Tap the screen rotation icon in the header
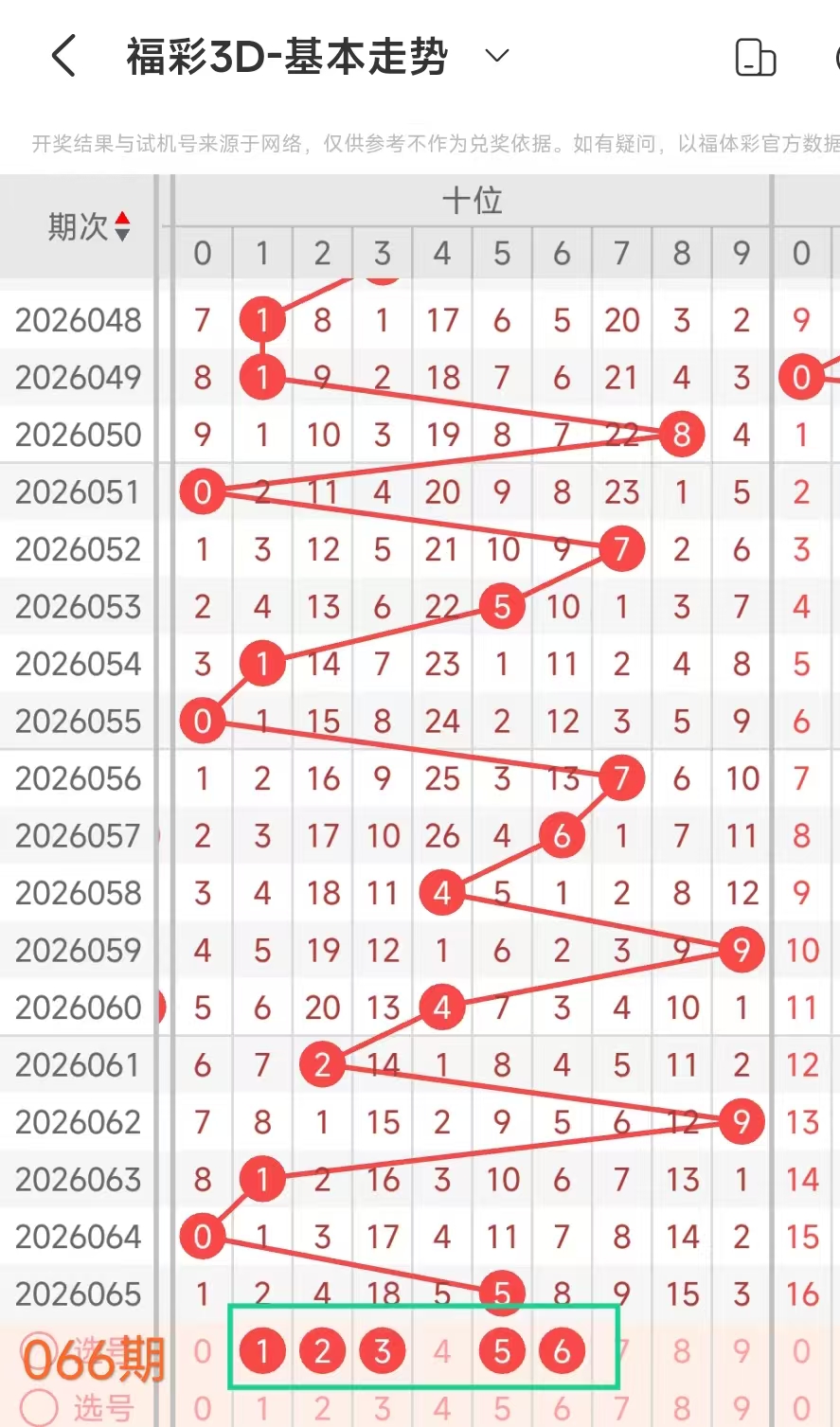Viewport: 840px width, 1427px height. point(756,58)
